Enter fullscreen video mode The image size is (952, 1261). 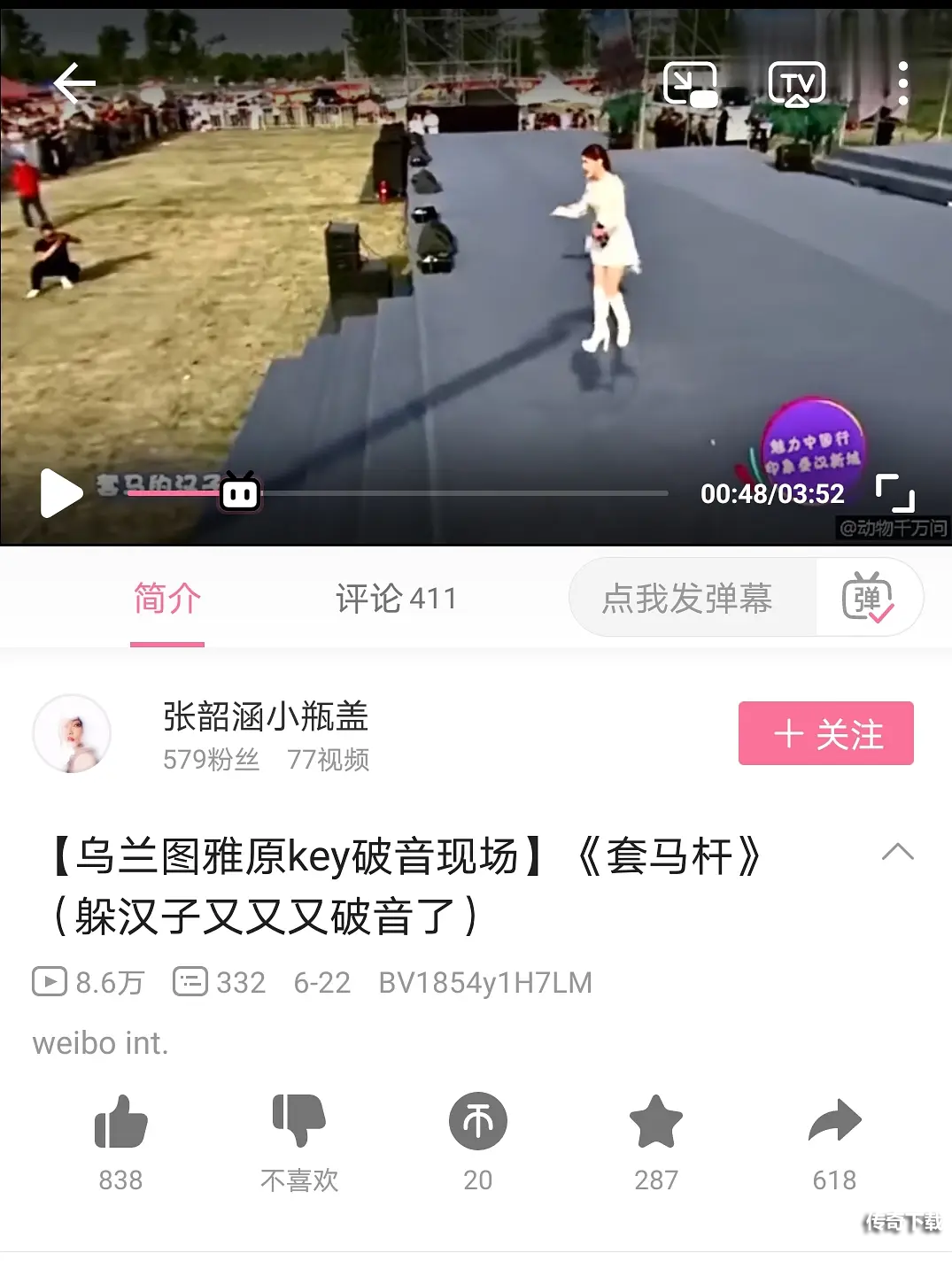point(894,493)
